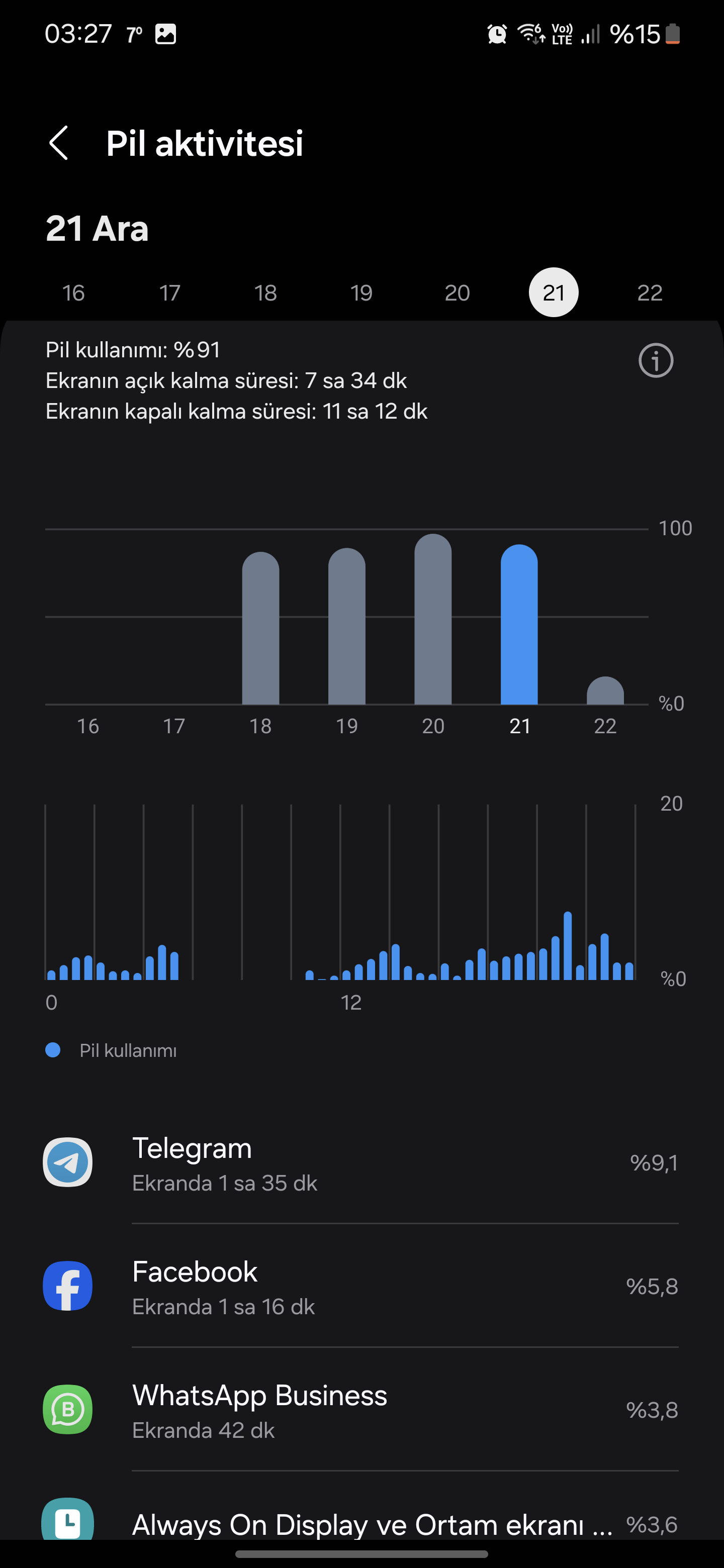Select day 22 in the date strip
The image size is (724, 1568).
[x=649, y=293]
